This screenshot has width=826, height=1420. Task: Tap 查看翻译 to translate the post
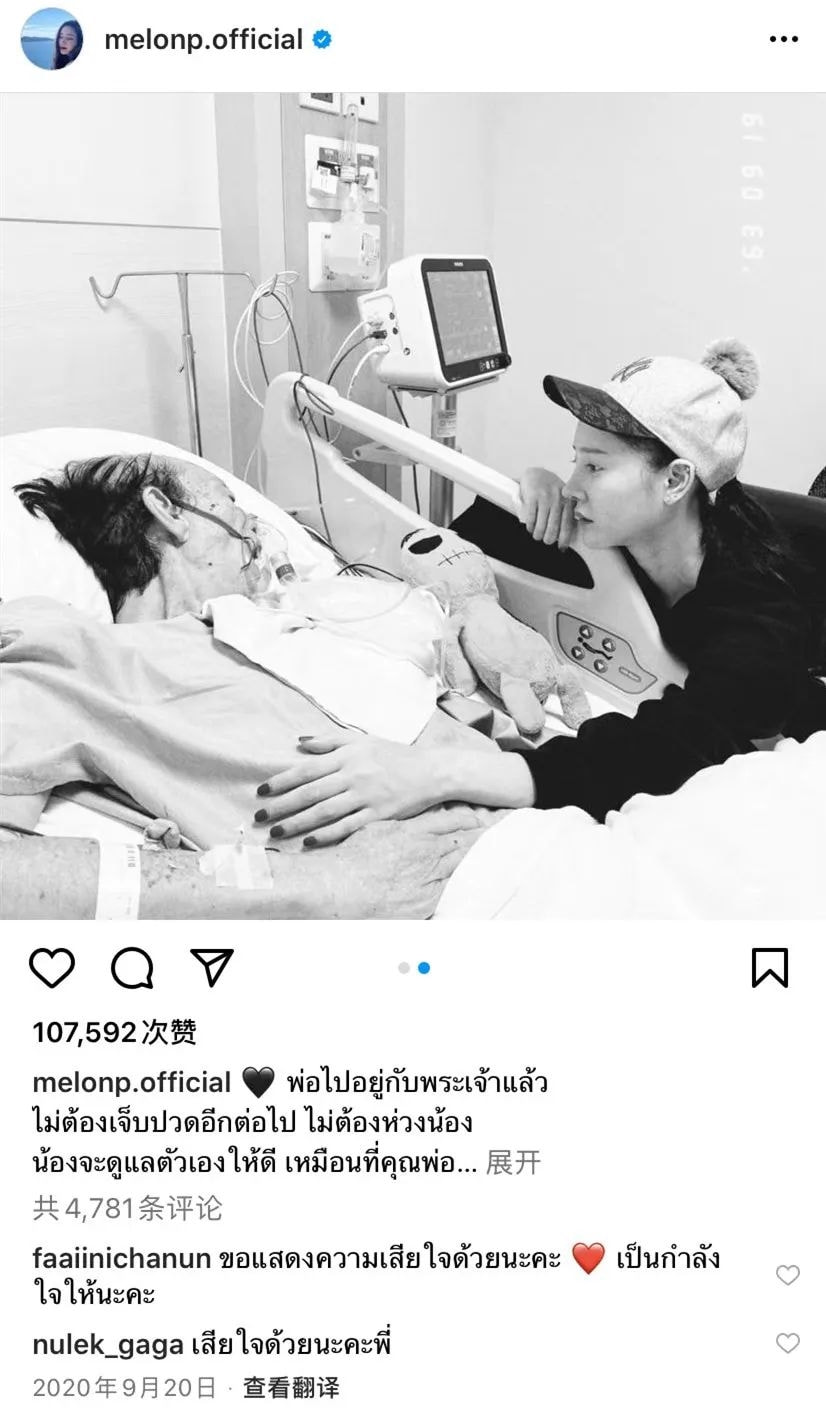pos(291,1388)
